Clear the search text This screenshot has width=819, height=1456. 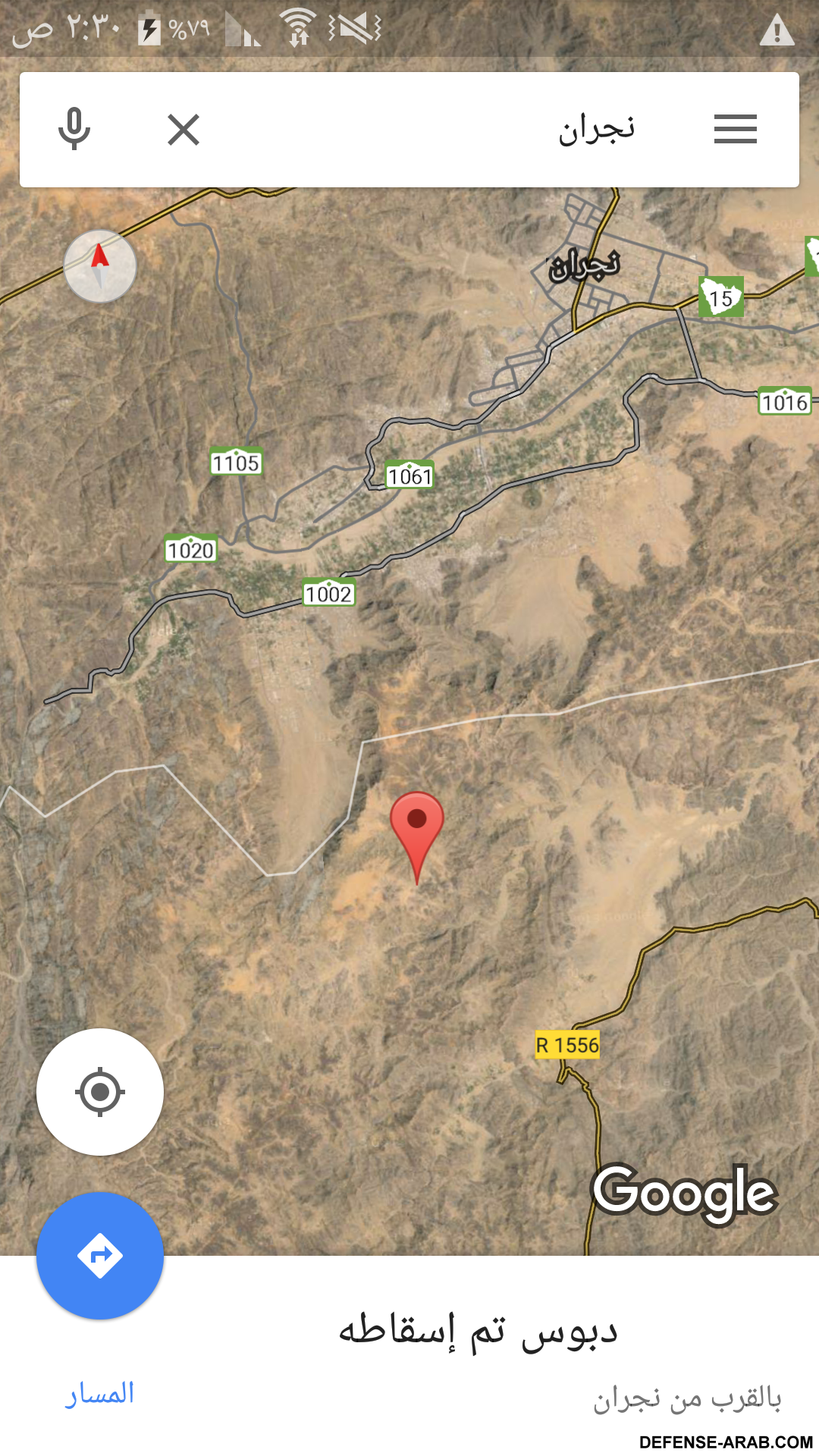point(184,130)
